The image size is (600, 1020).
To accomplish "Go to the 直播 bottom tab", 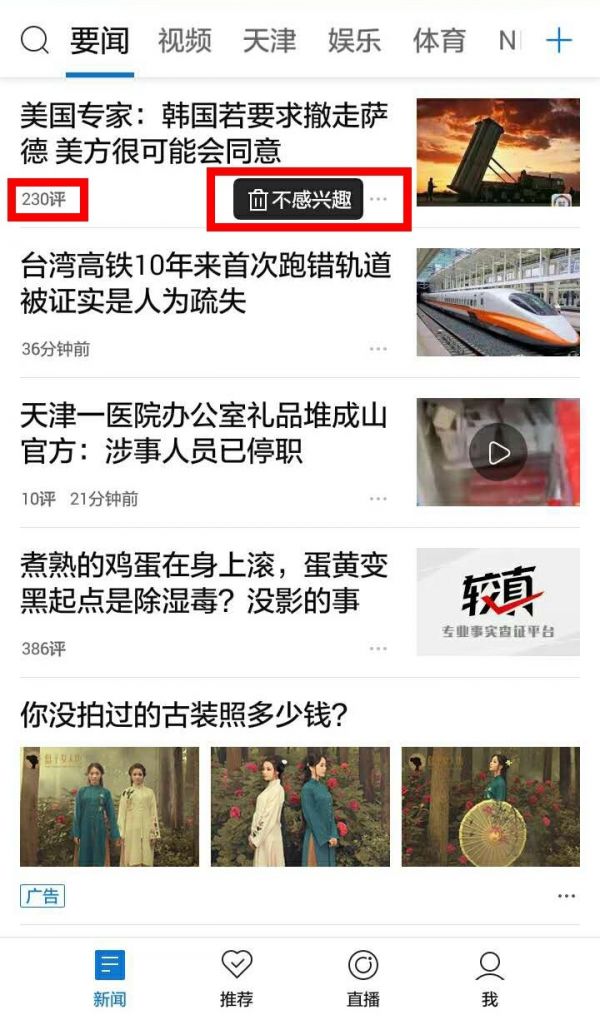I will [x=363, y=977].
